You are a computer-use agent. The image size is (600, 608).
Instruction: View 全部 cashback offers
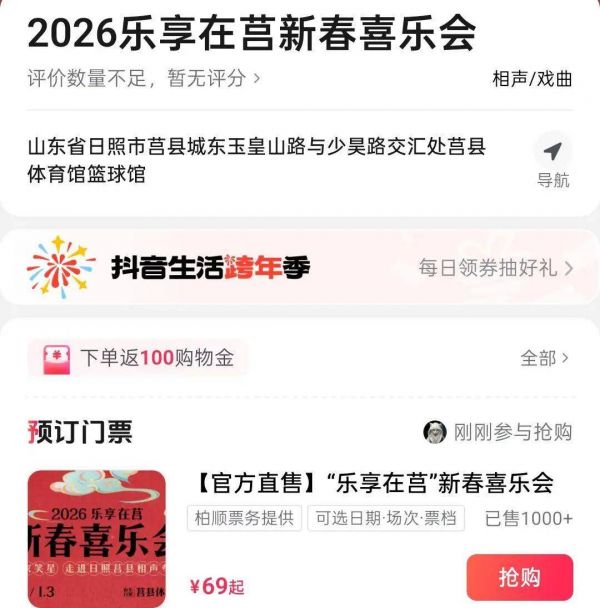[545, 357]
